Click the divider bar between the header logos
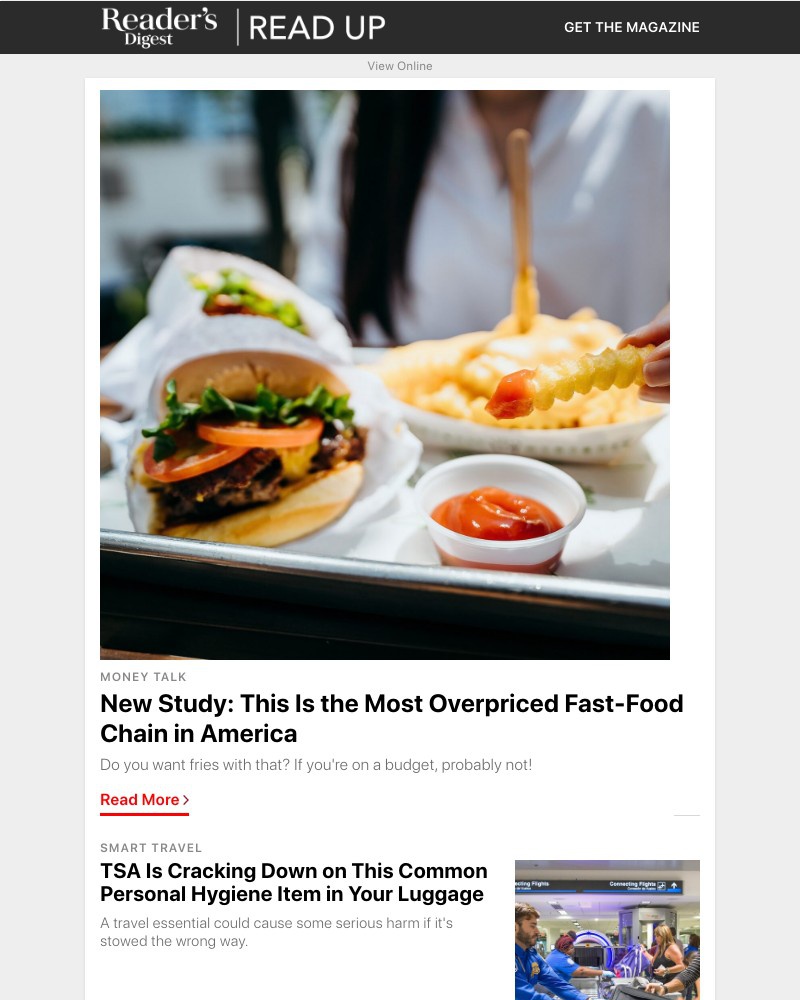 [x=239, y=27]
